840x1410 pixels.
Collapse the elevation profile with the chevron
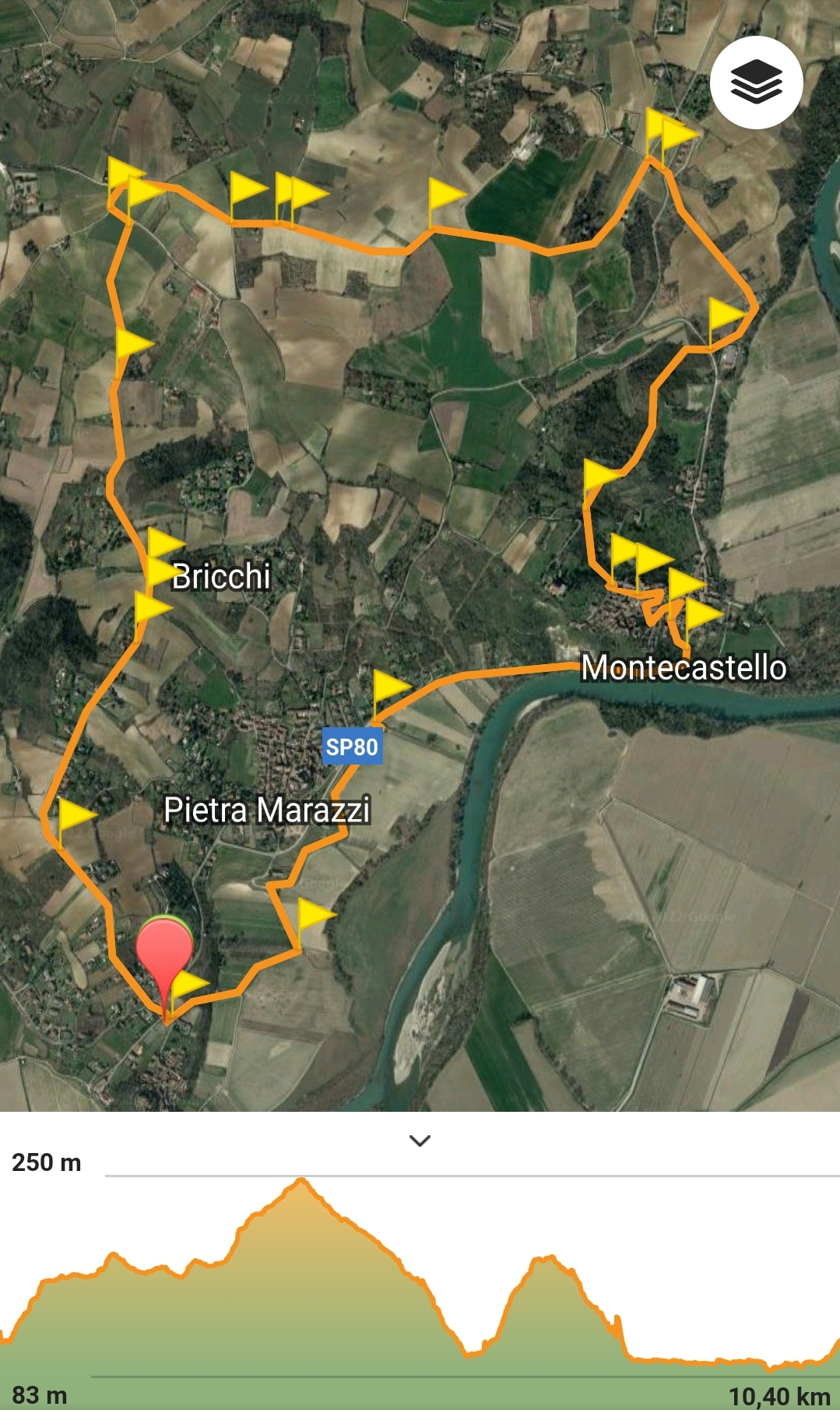tap(420, 1141)
